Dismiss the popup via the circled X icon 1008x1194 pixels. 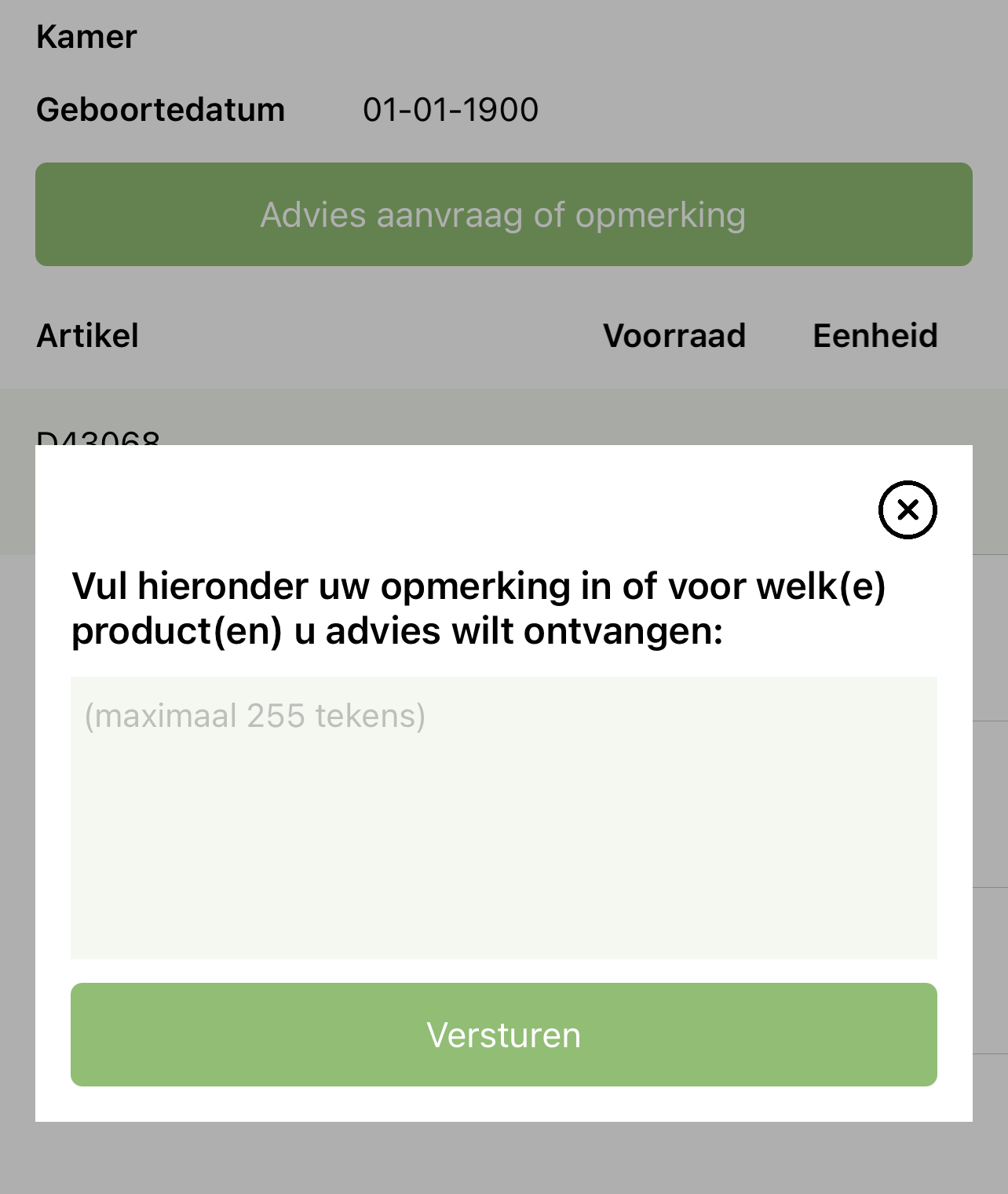click(909, 509)
